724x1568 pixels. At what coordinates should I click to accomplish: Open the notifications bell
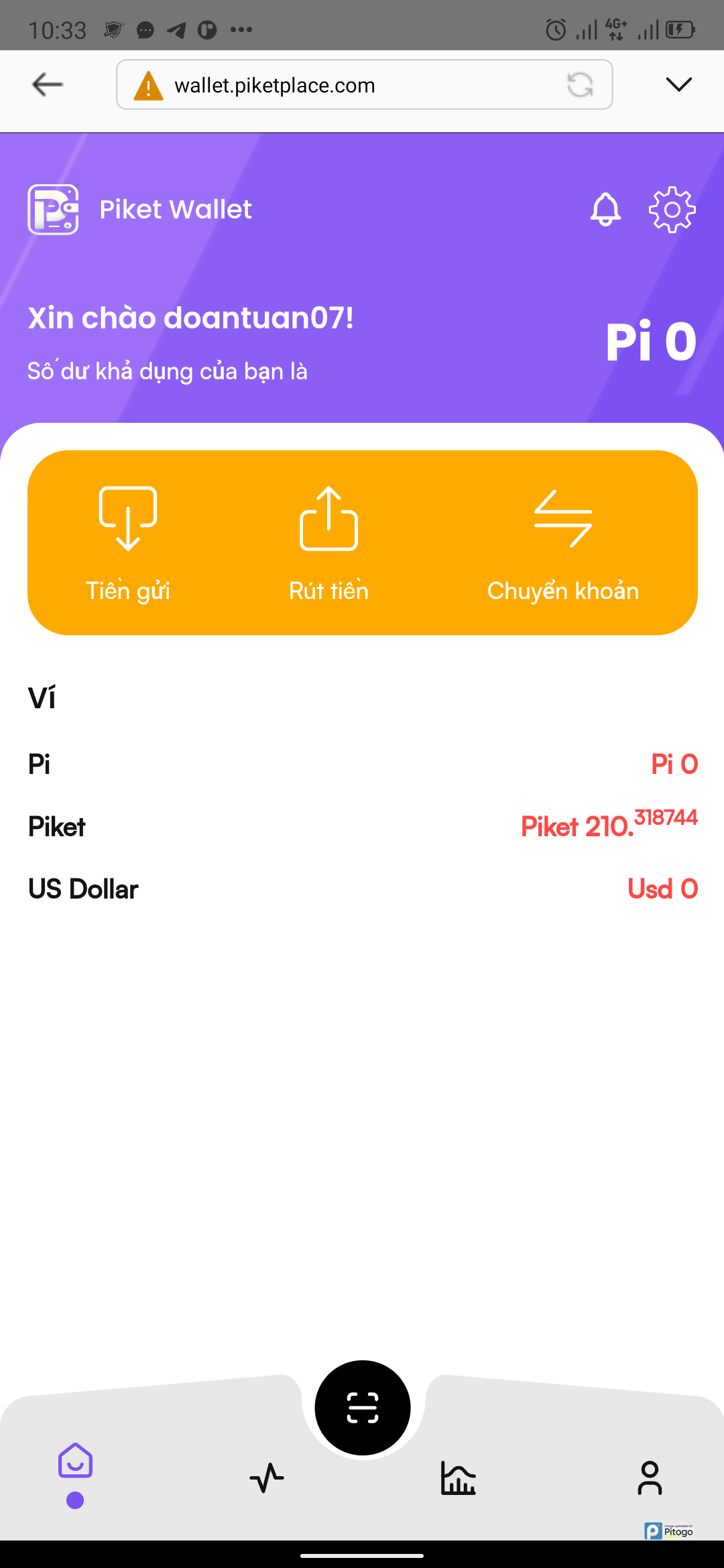[x=605, y=210]
